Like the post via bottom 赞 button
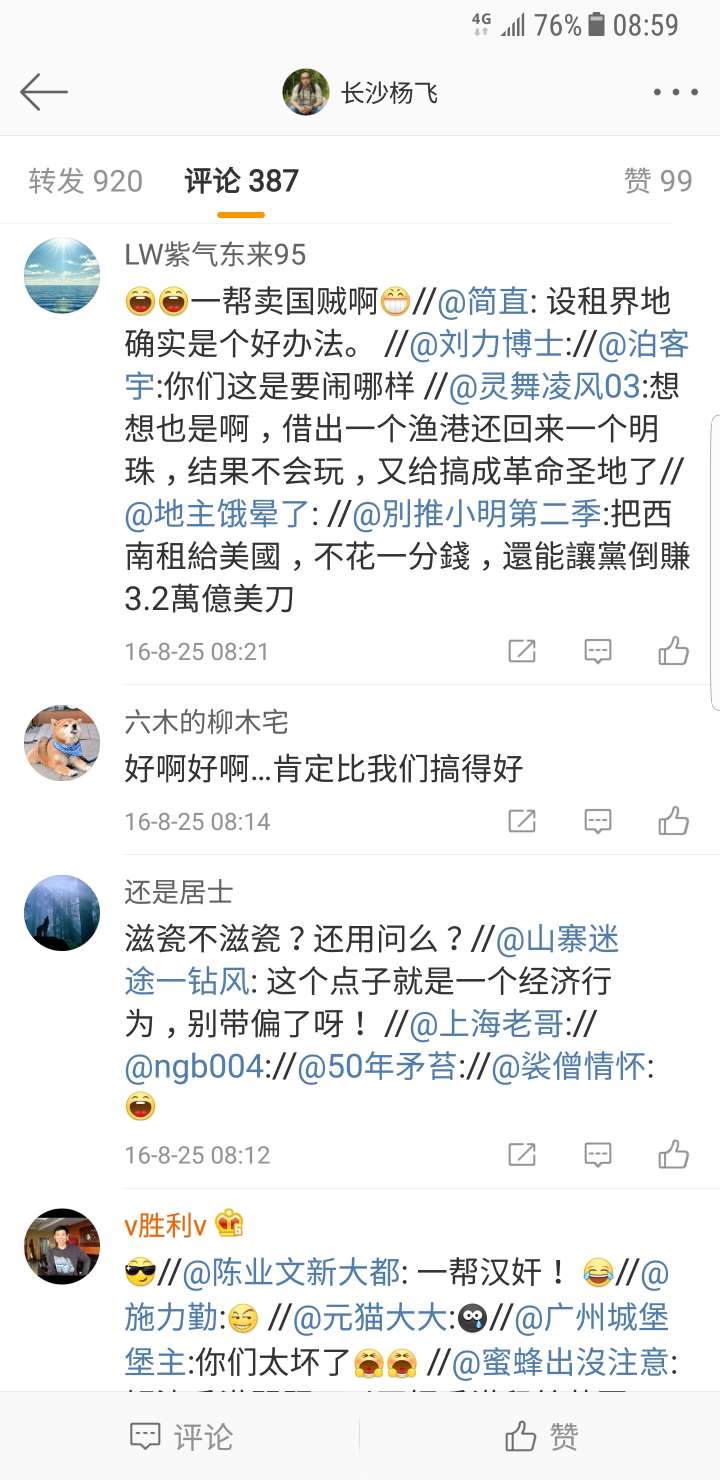720x1480 pixels. (x=541, y=1437)
